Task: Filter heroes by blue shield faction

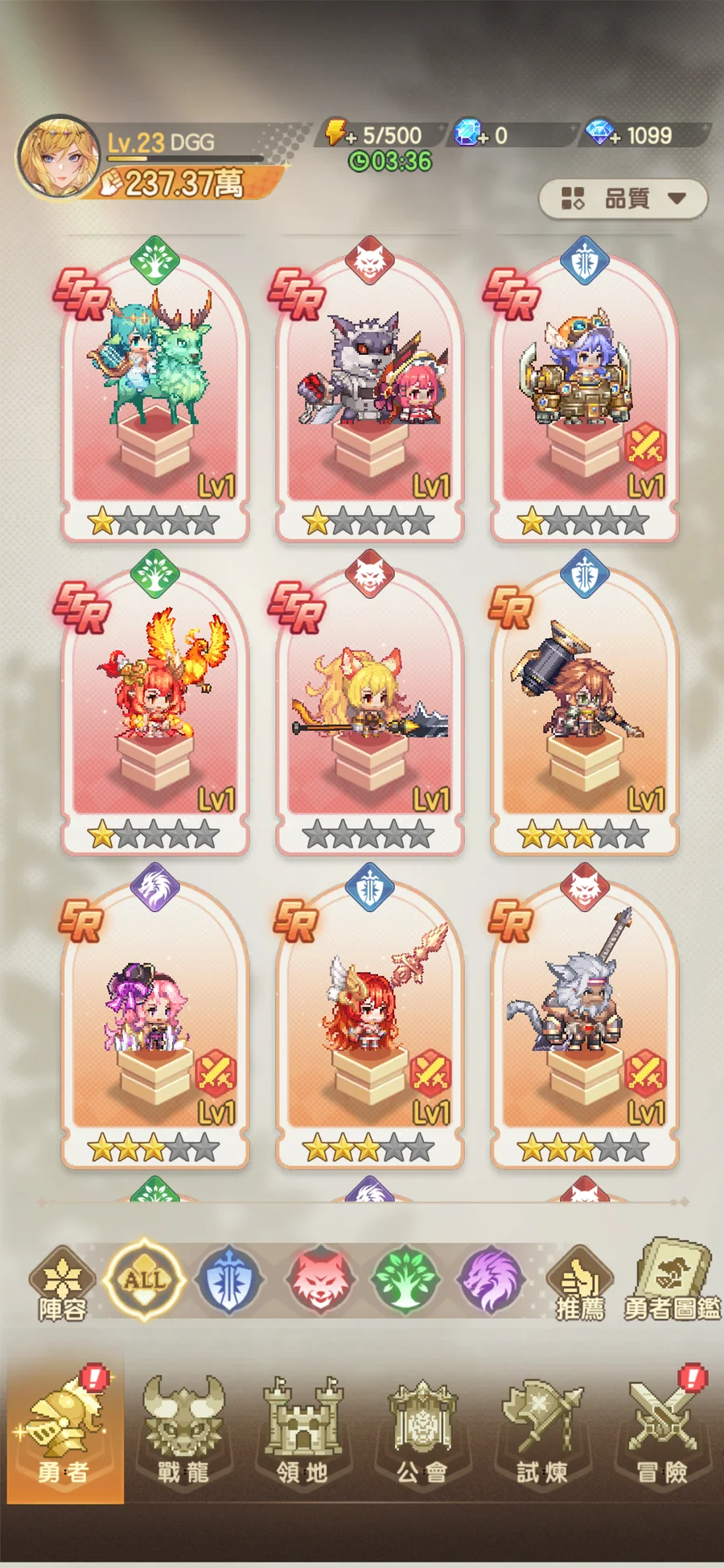Action: (229, 1280)
